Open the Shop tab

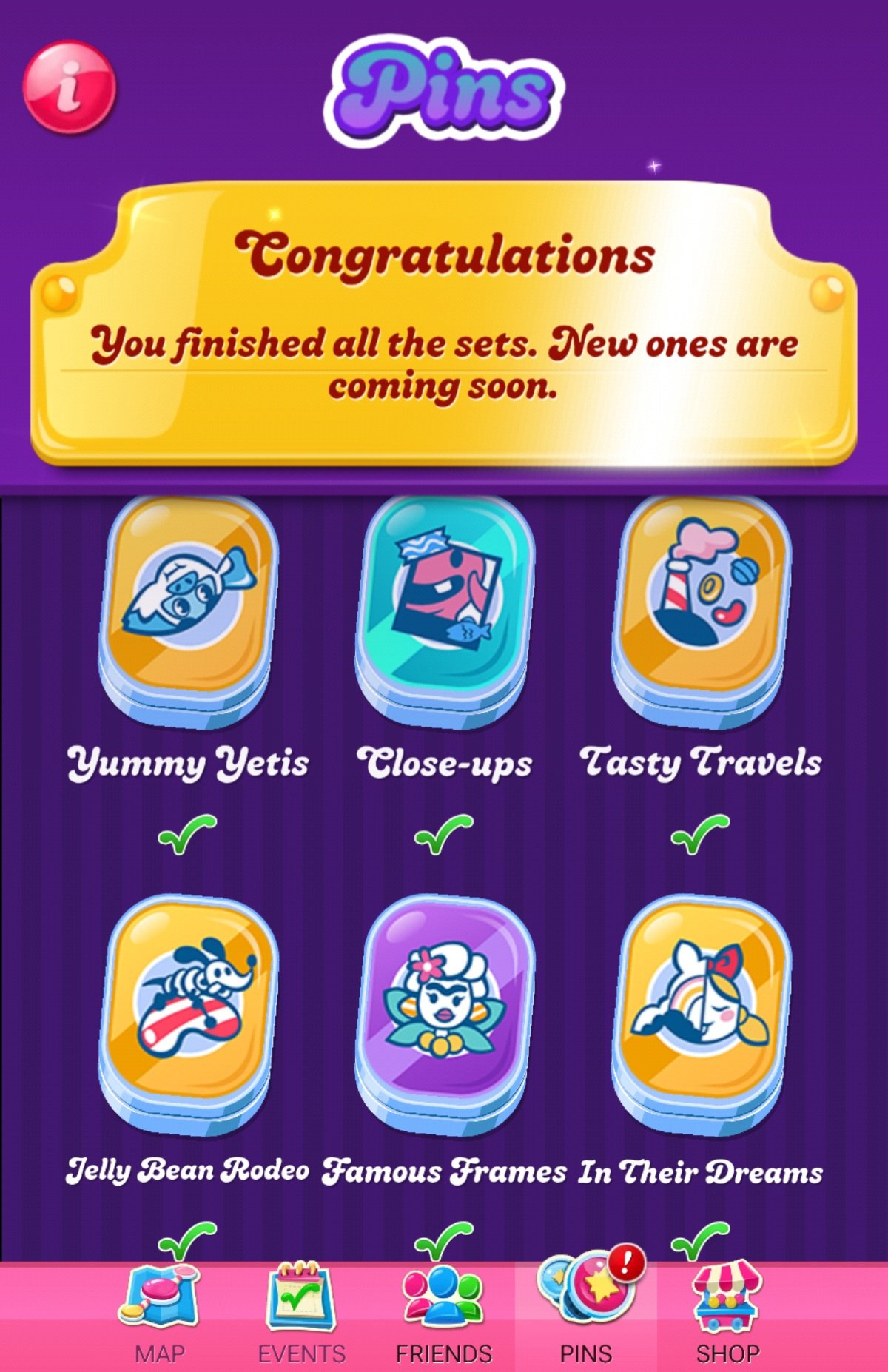pos(727,1316)
